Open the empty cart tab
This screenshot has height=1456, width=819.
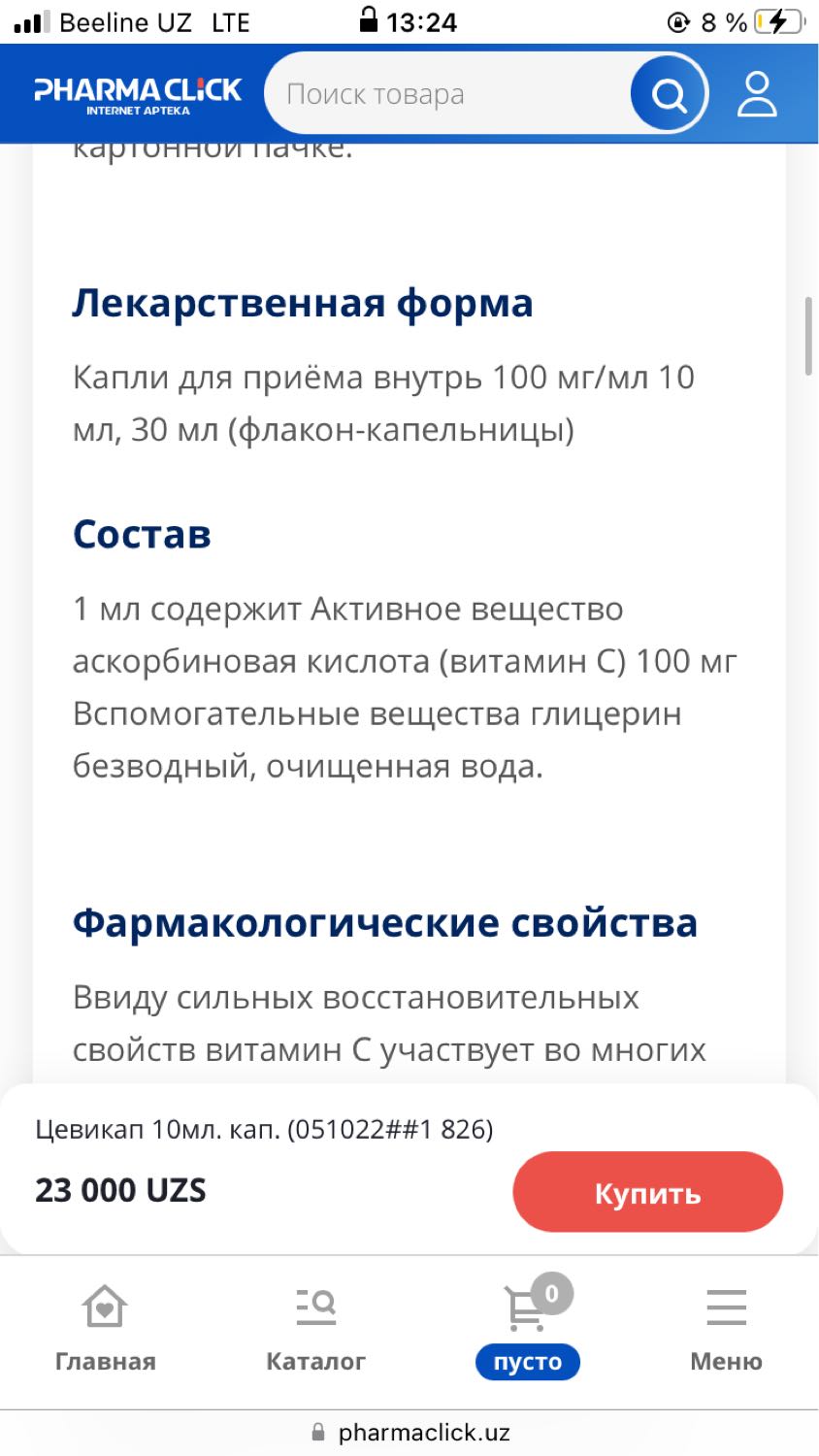click(x=528, y=1328)
